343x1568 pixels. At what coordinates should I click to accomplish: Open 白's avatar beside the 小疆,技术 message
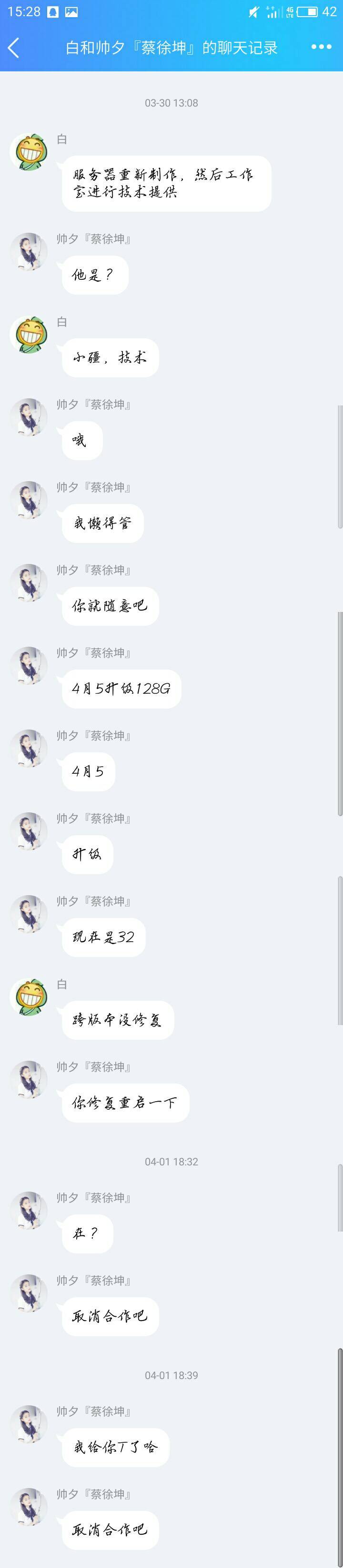point(29,334)
